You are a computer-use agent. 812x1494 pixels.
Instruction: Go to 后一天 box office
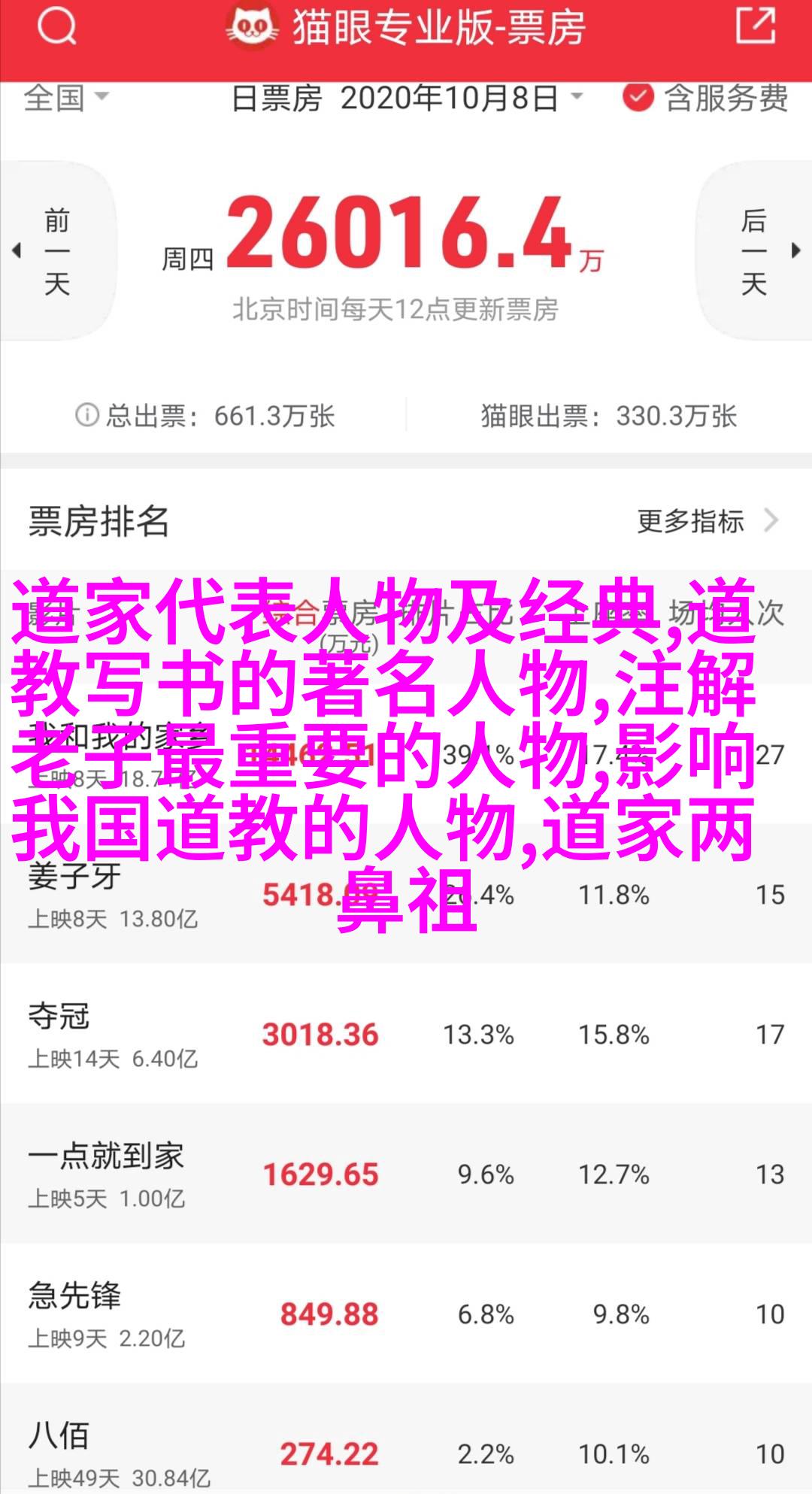point(755,252)
